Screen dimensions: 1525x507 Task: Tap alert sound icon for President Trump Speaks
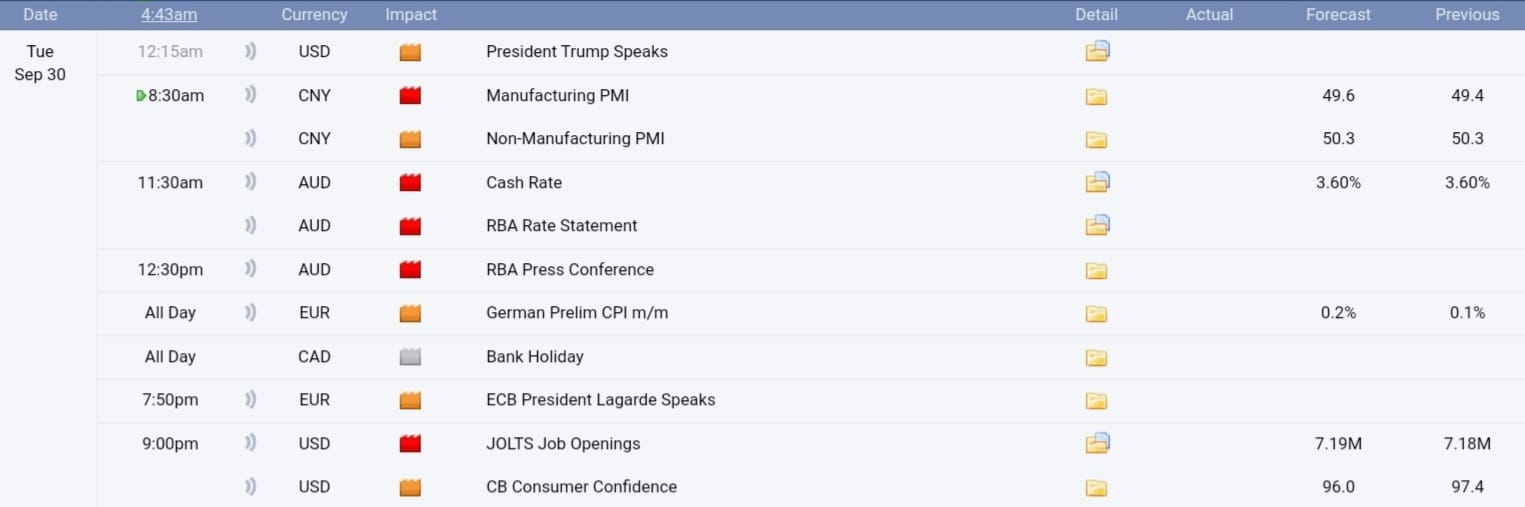[250, 51]
